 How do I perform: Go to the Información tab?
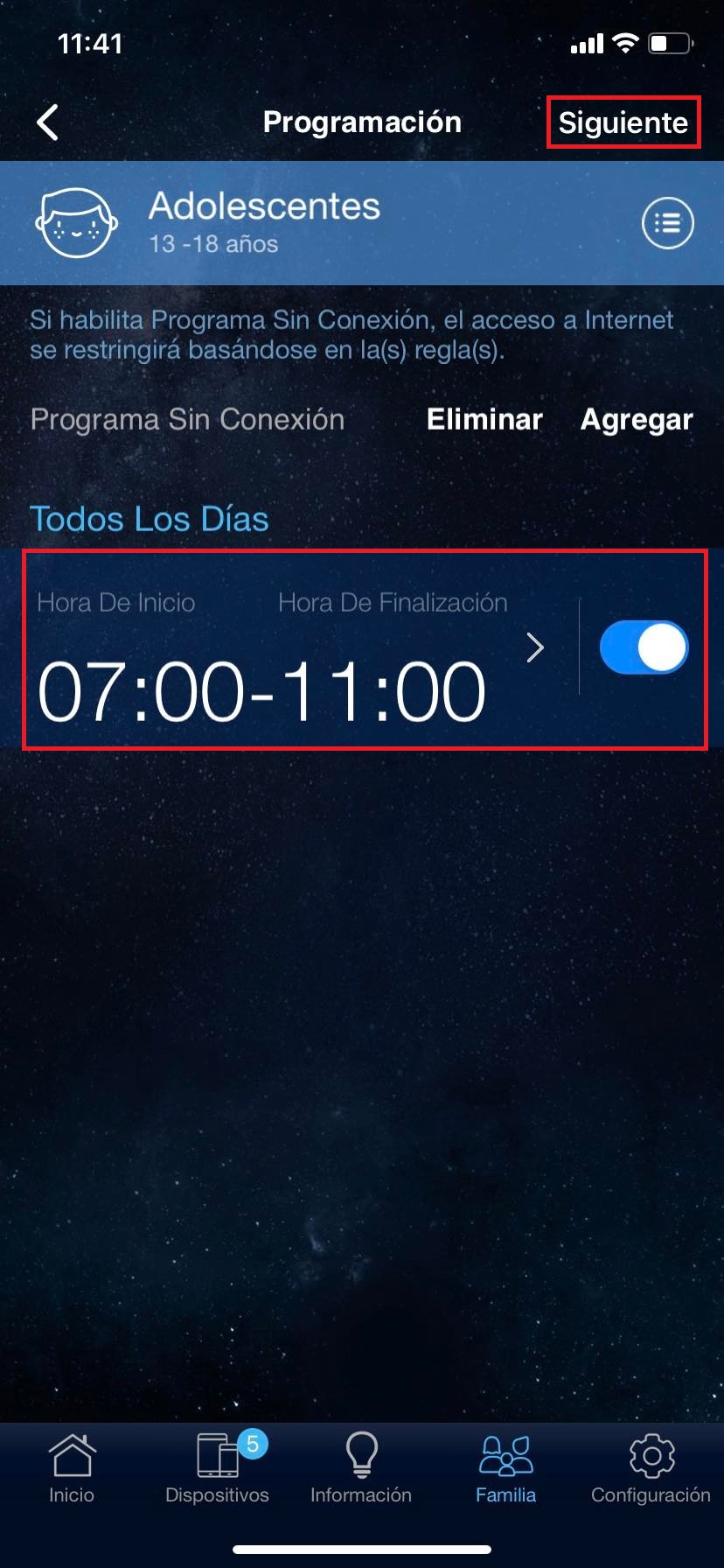(361, 1470)
